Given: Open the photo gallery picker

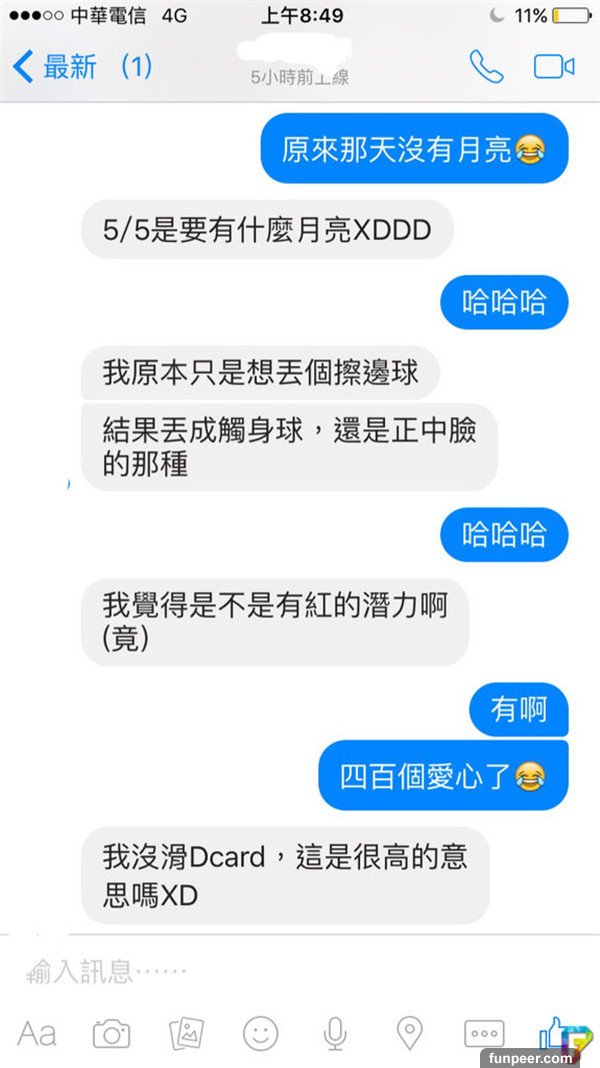Looking at the screenshot, I should point(187,1033).
